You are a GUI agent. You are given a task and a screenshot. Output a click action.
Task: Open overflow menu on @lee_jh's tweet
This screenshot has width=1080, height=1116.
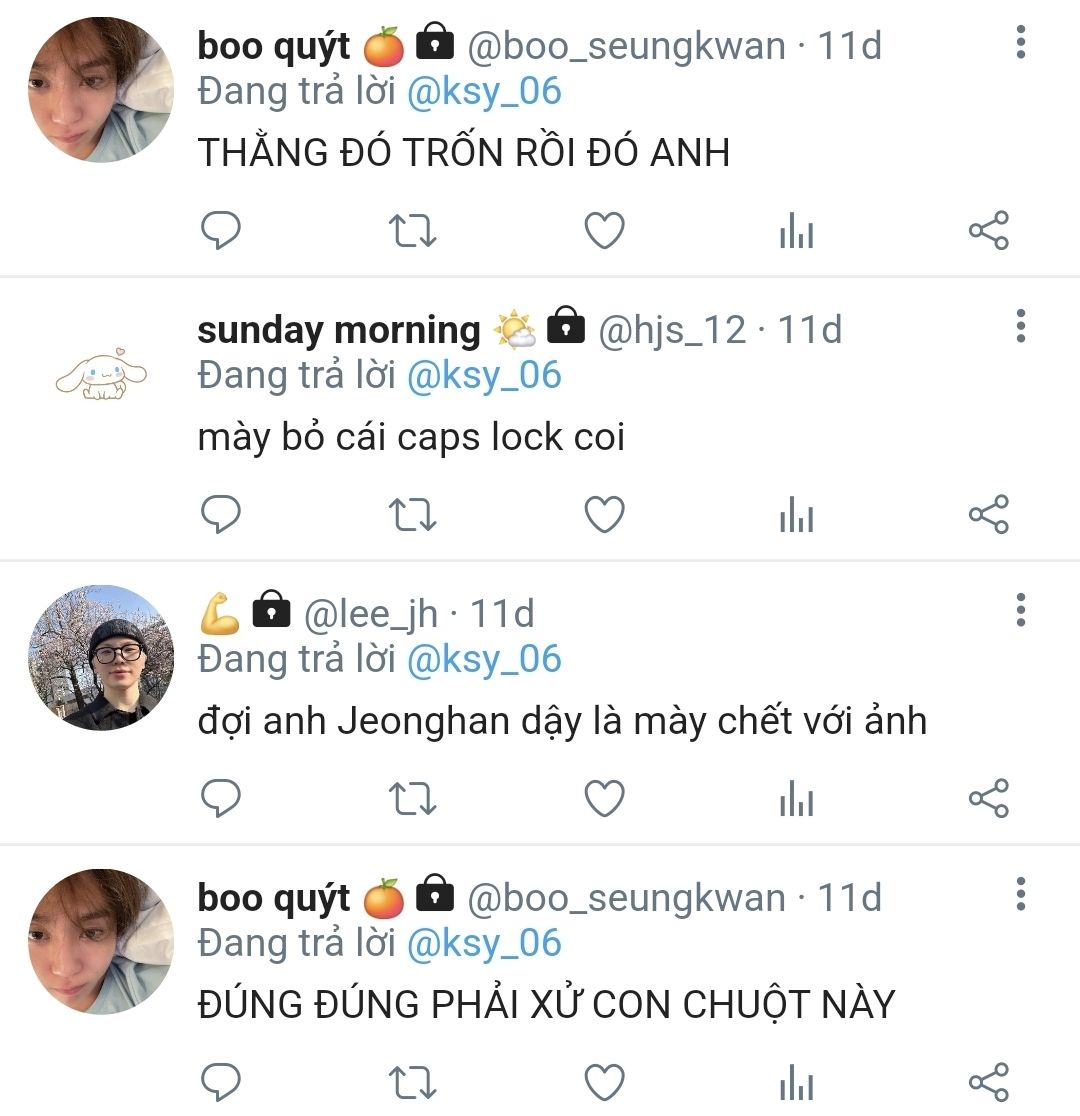(1020, 610)
